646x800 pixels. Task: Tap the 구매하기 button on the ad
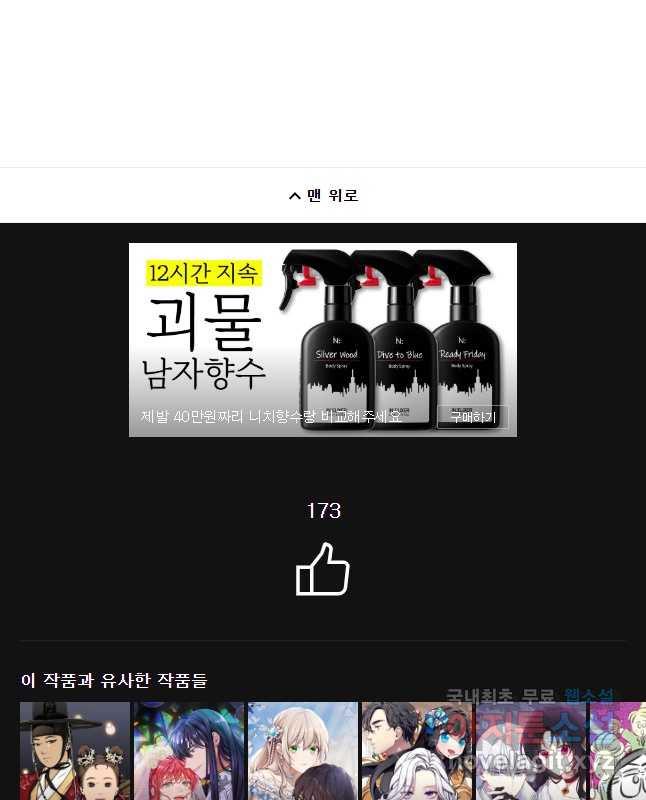(473, 417)
